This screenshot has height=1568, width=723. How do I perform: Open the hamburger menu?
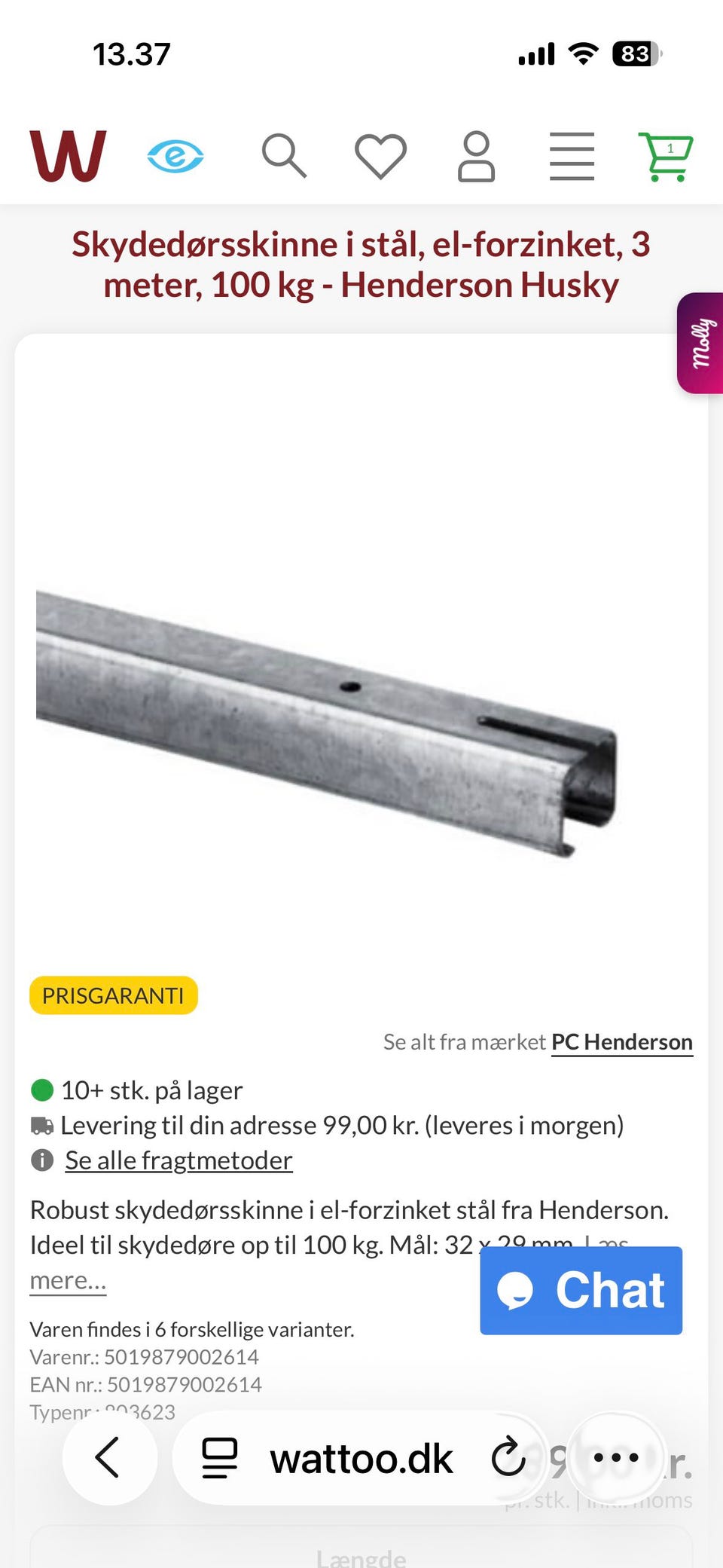click(x=572, y=156)
